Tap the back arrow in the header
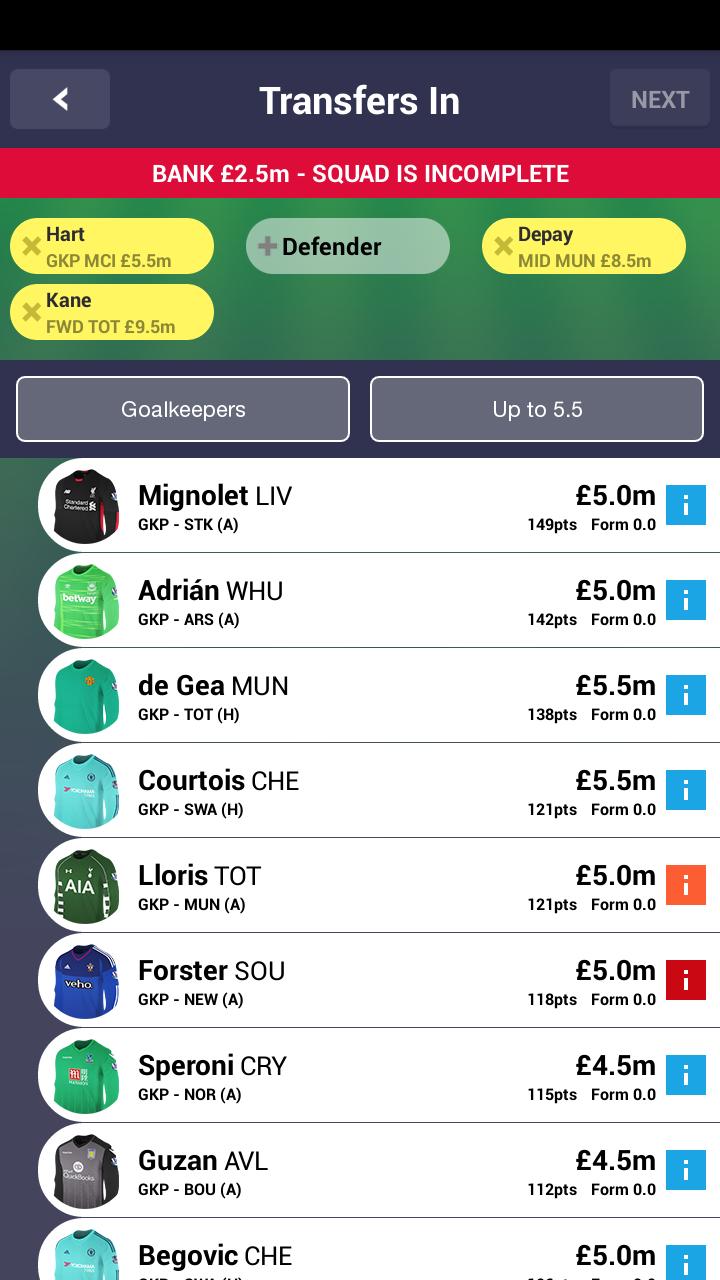This screenshot has height=1280, width=720. 59,98
